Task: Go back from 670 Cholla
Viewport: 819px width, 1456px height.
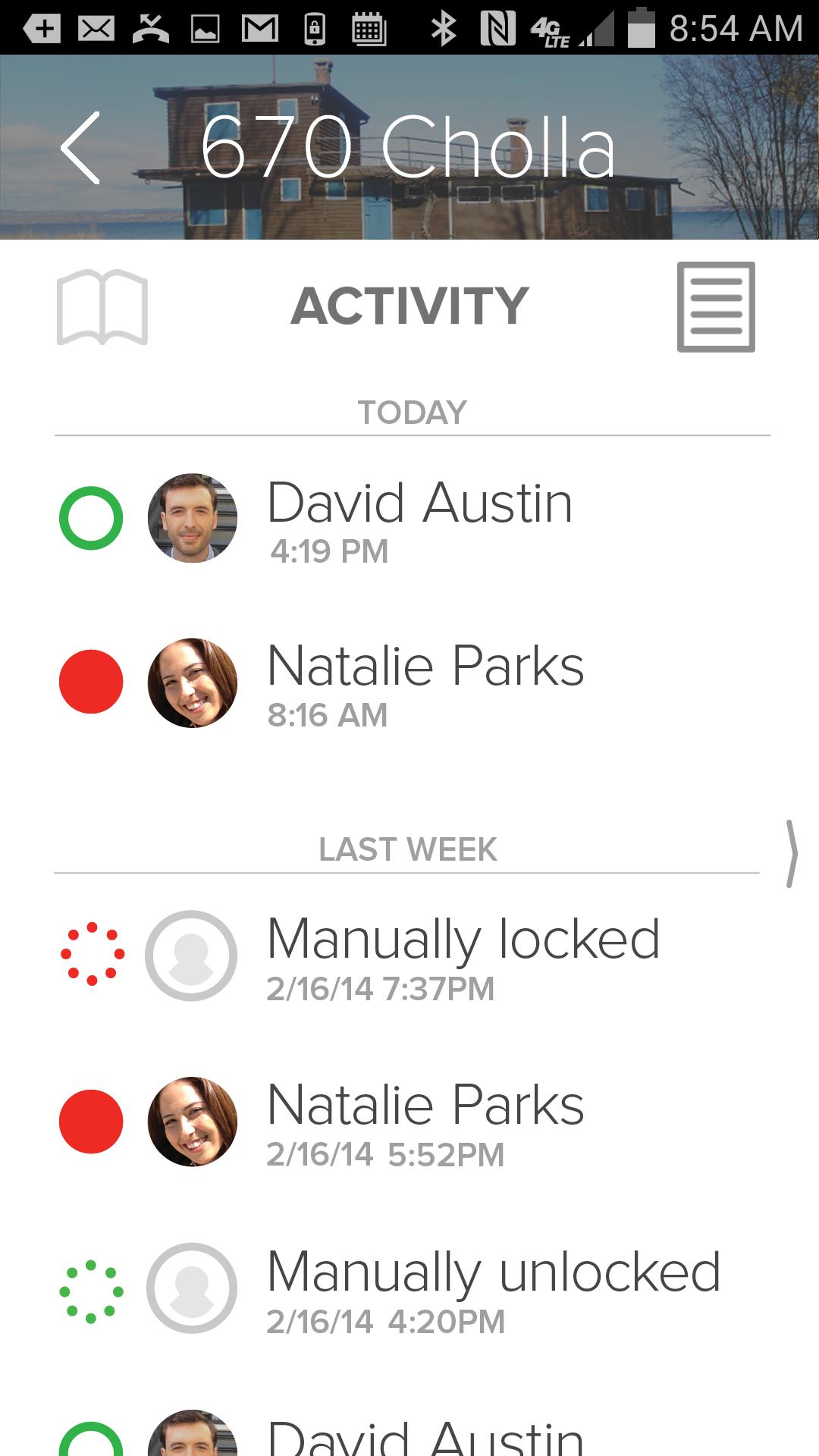Action: click(x=81, y=148)
